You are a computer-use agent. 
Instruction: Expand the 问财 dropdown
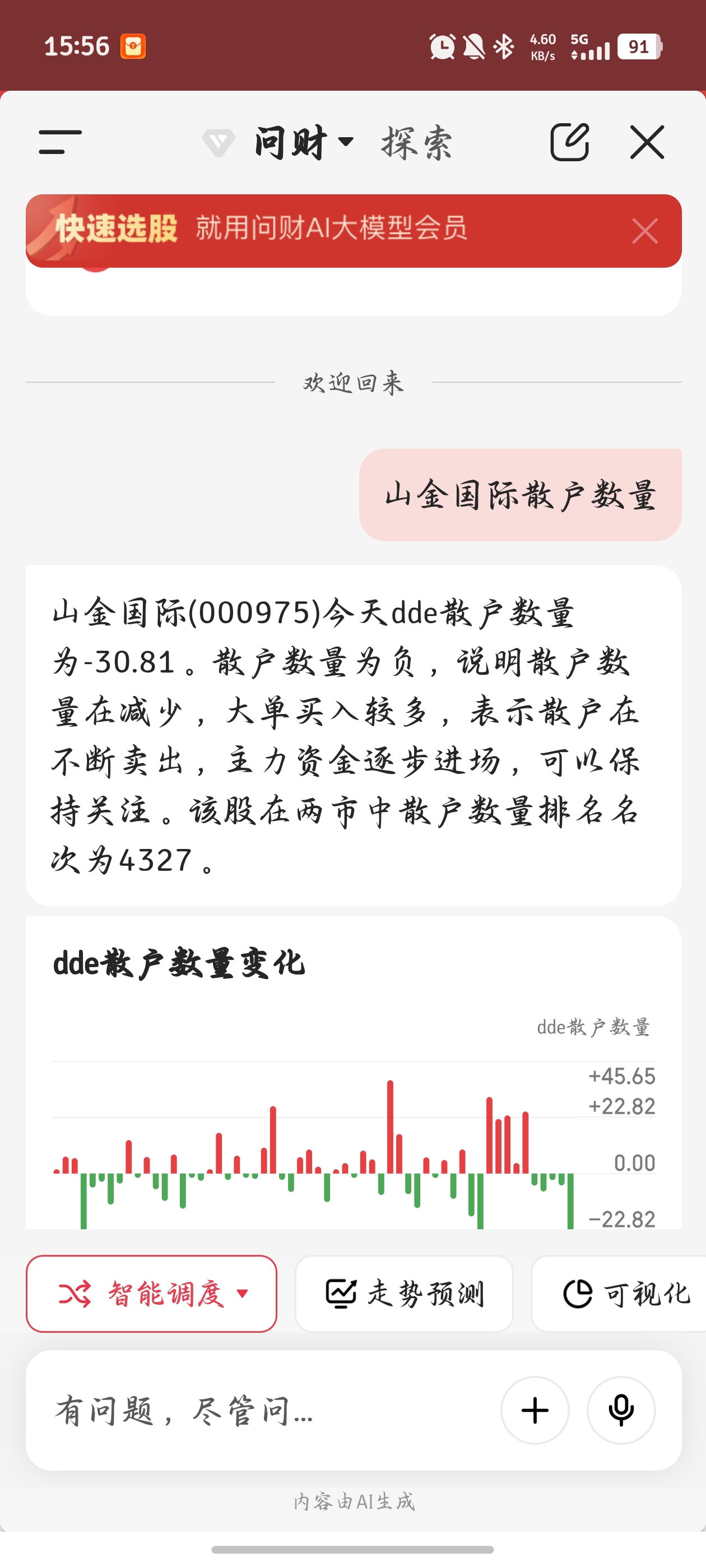[303, 143]
